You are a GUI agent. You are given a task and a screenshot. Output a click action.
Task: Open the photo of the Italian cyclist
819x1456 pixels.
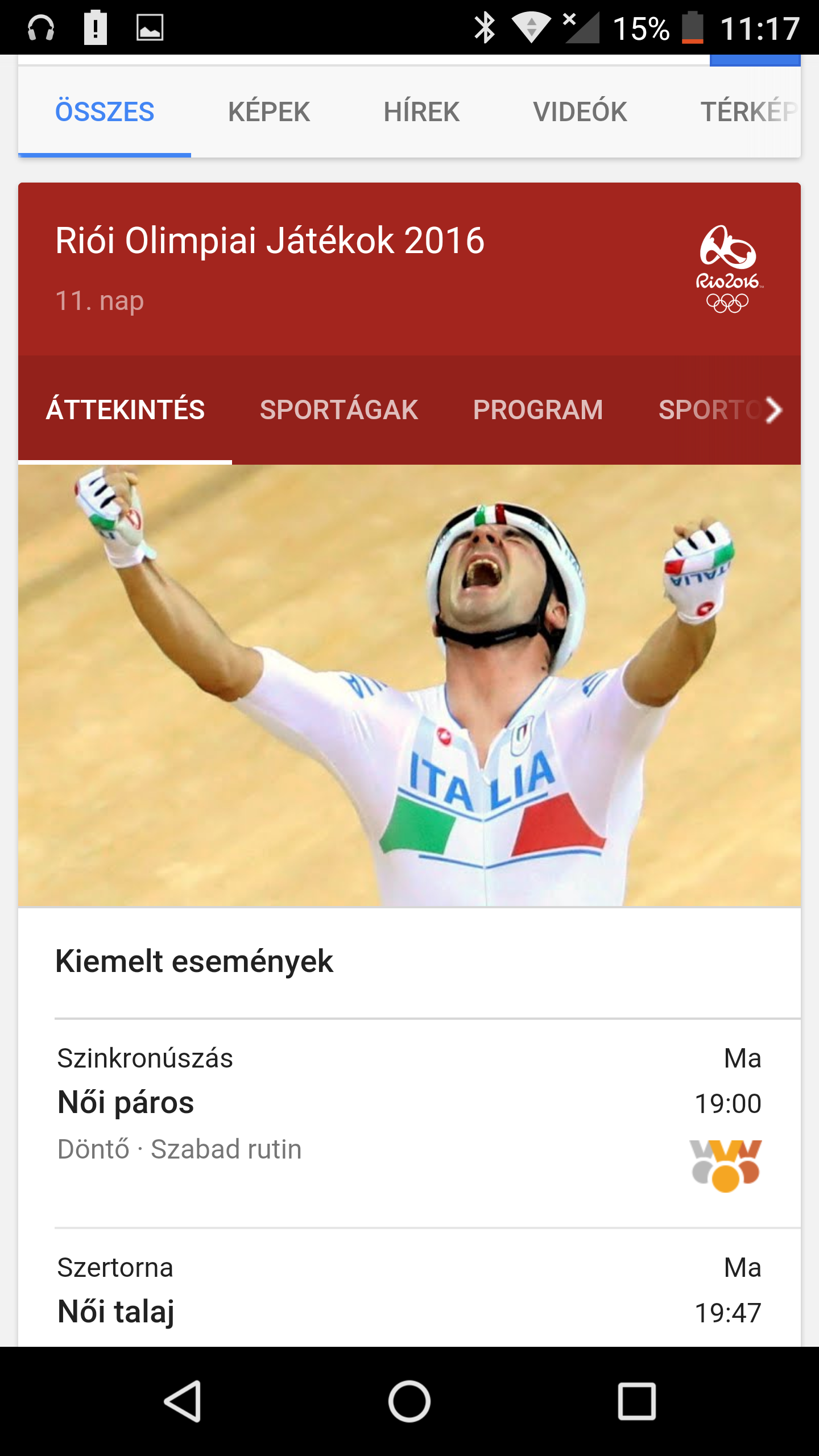tap(409, 685)
